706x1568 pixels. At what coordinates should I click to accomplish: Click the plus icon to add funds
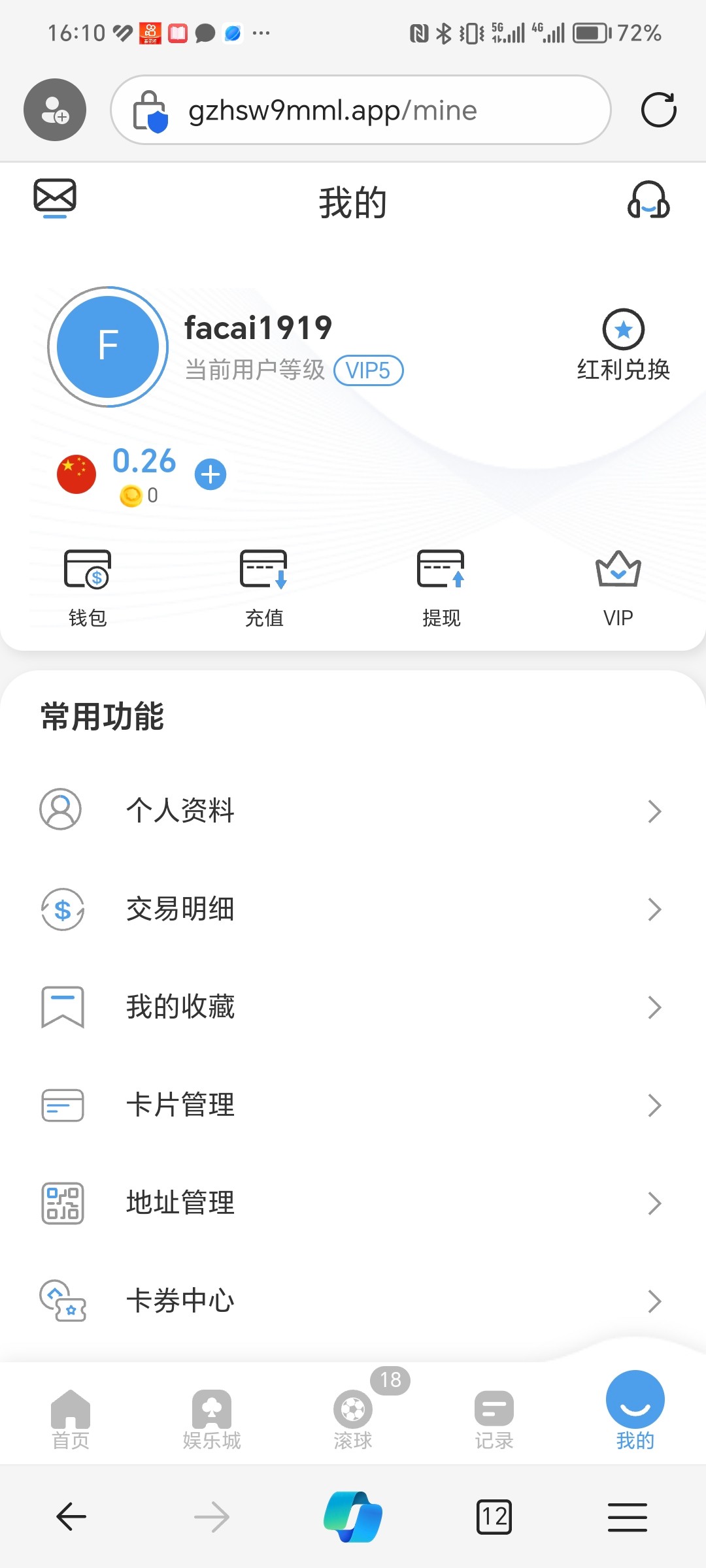(210, 474)
